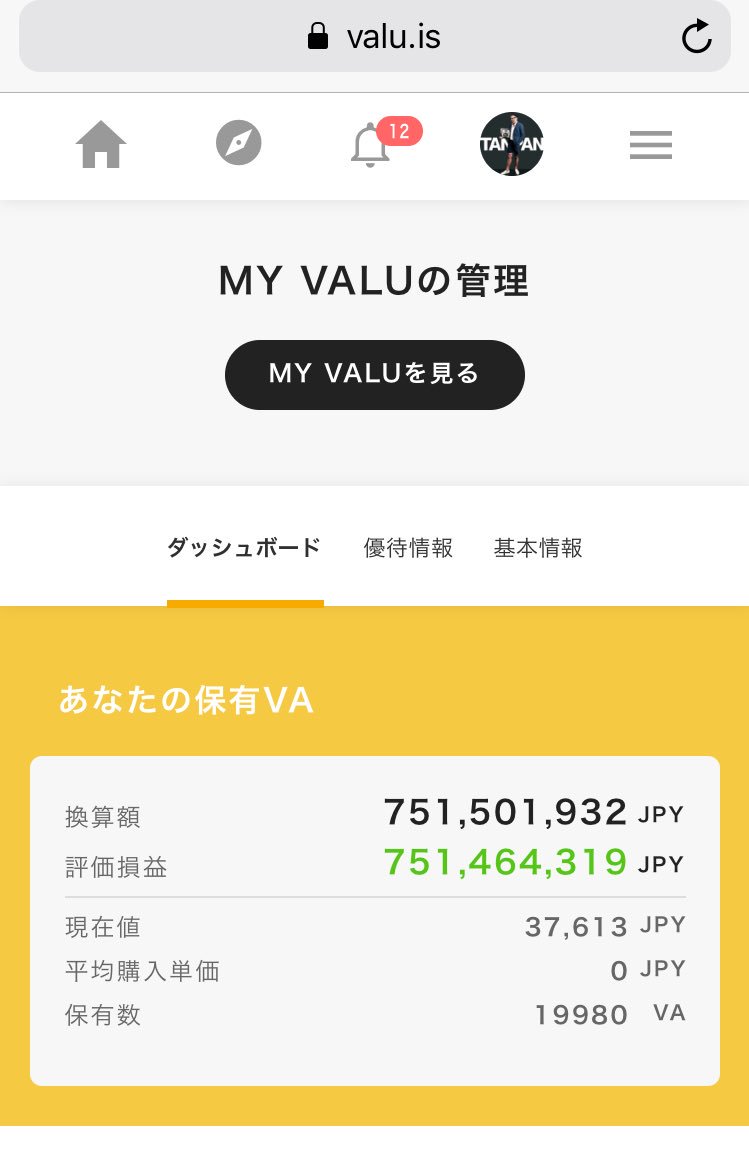Reload the page in the browser

point(696,37)
